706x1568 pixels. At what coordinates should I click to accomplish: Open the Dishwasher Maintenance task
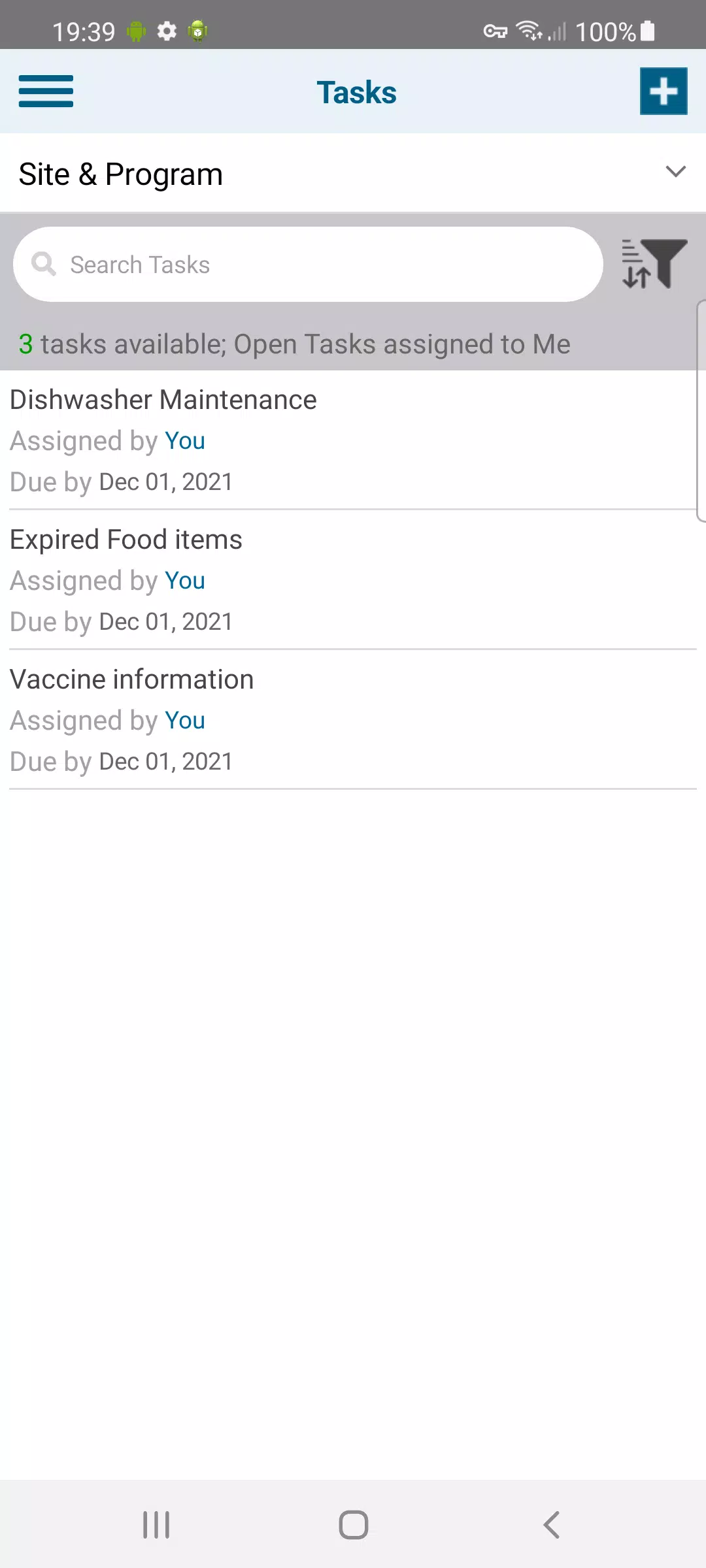[353, 440]
